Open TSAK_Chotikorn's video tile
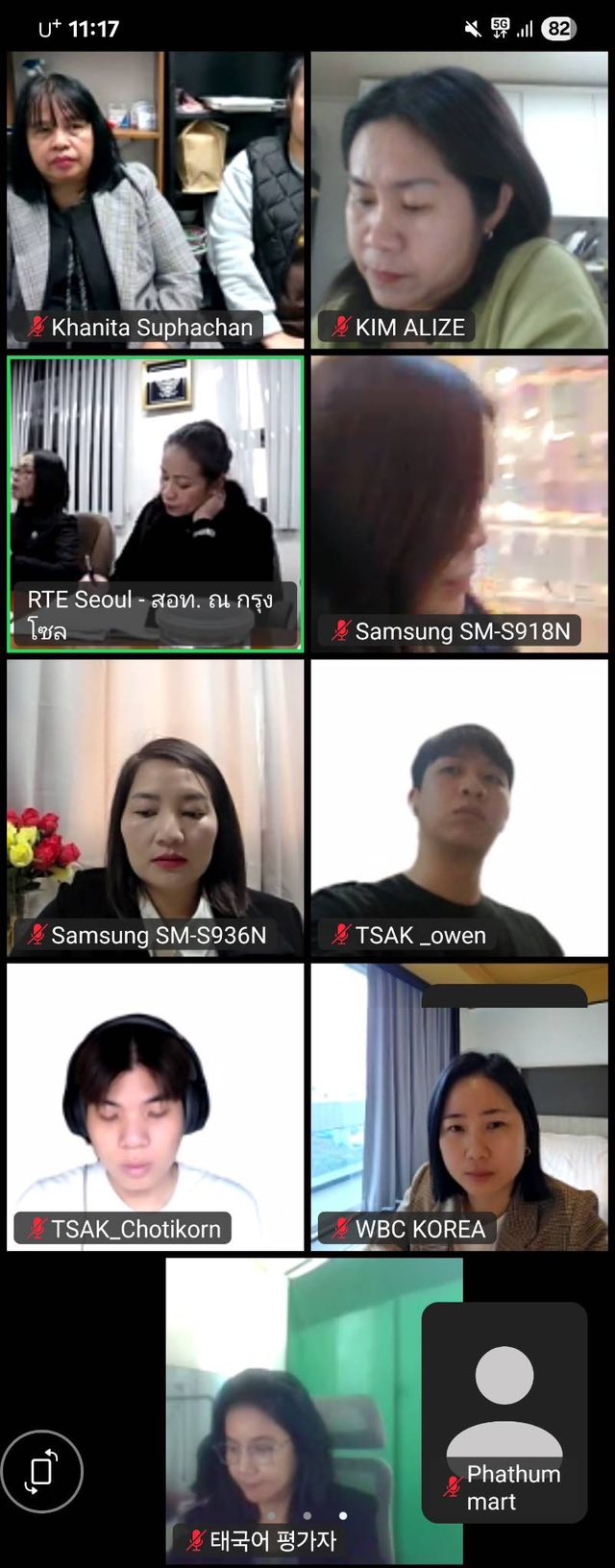This screenshot has height=1568, width=615. pyautogui.click(x=155, y=1107)
